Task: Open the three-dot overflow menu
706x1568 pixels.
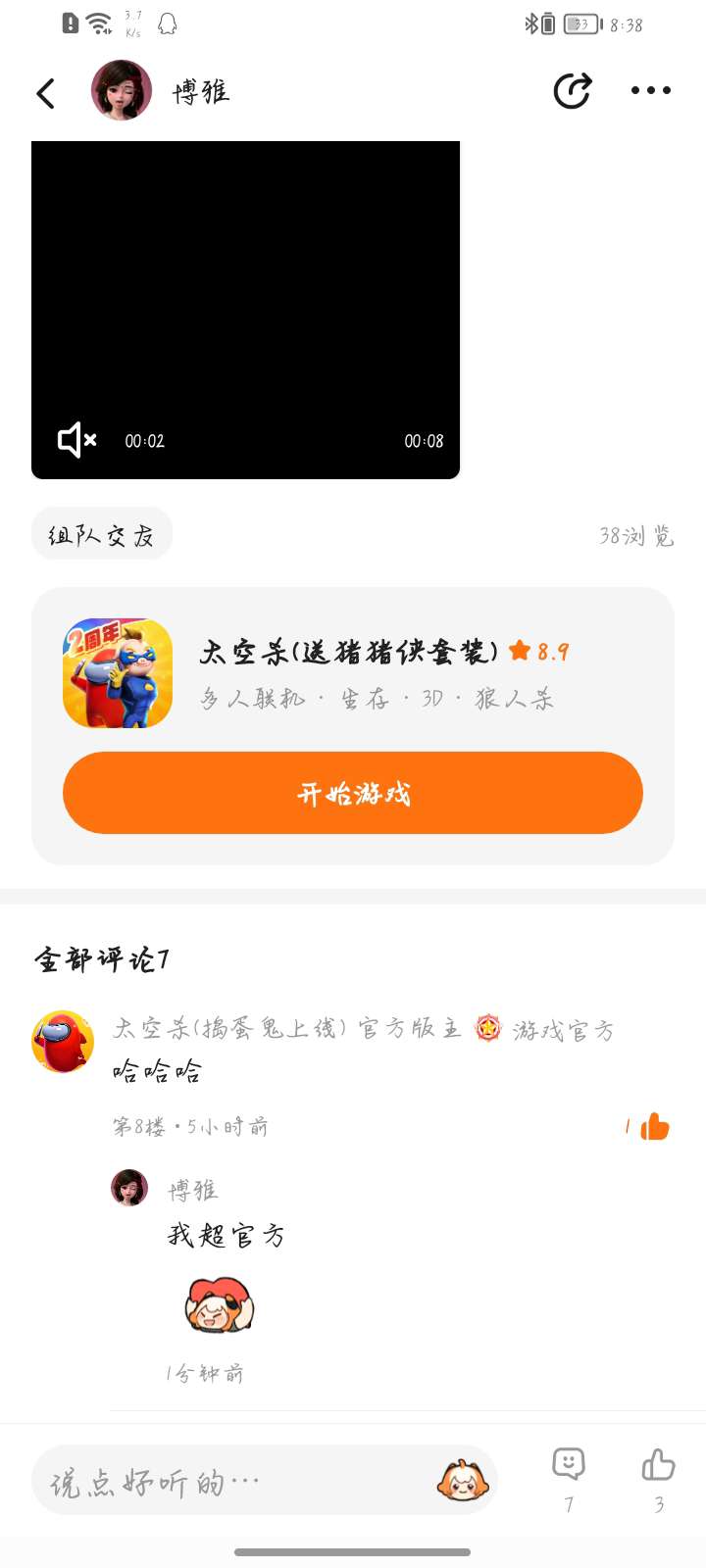Action: [x=651, y=91]
